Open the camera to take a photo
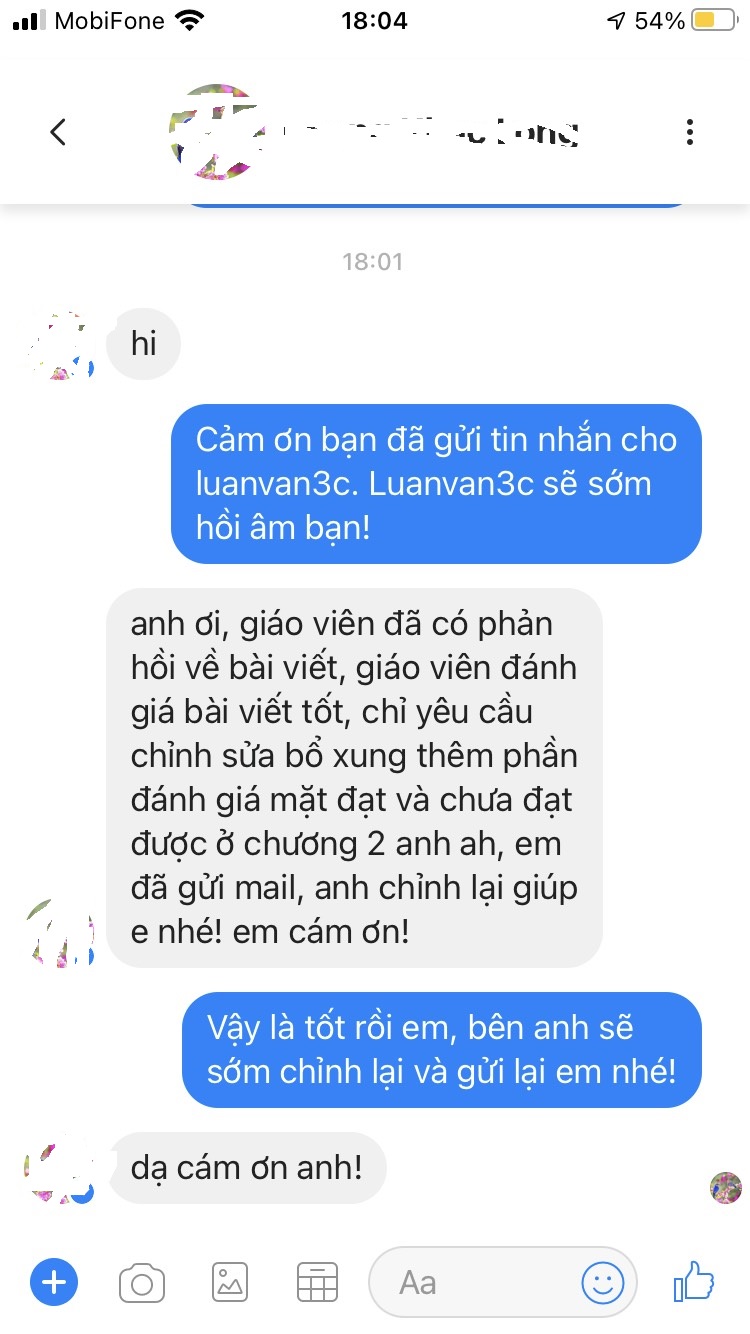 141,1281
